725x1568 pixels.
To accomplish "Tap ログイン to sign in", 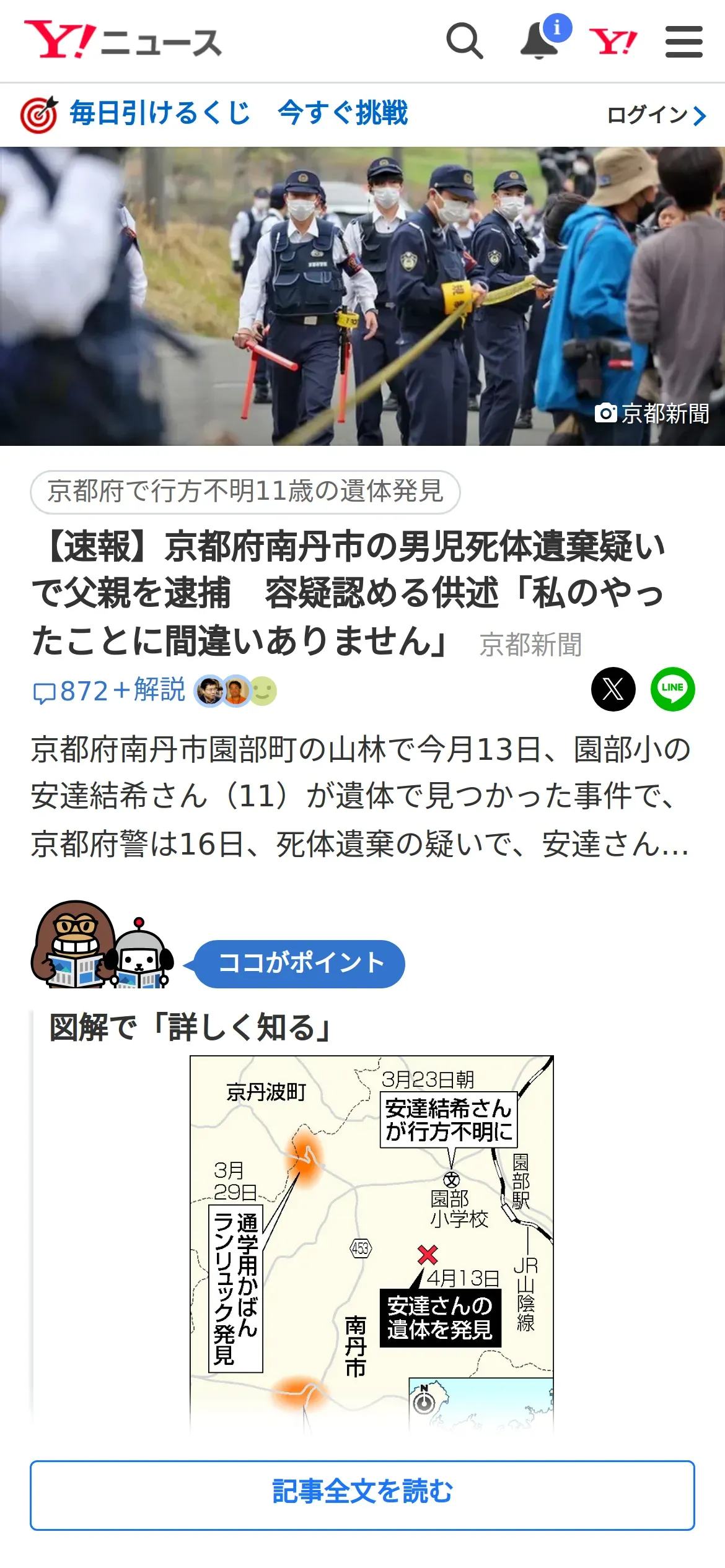I will click(657, 115).
